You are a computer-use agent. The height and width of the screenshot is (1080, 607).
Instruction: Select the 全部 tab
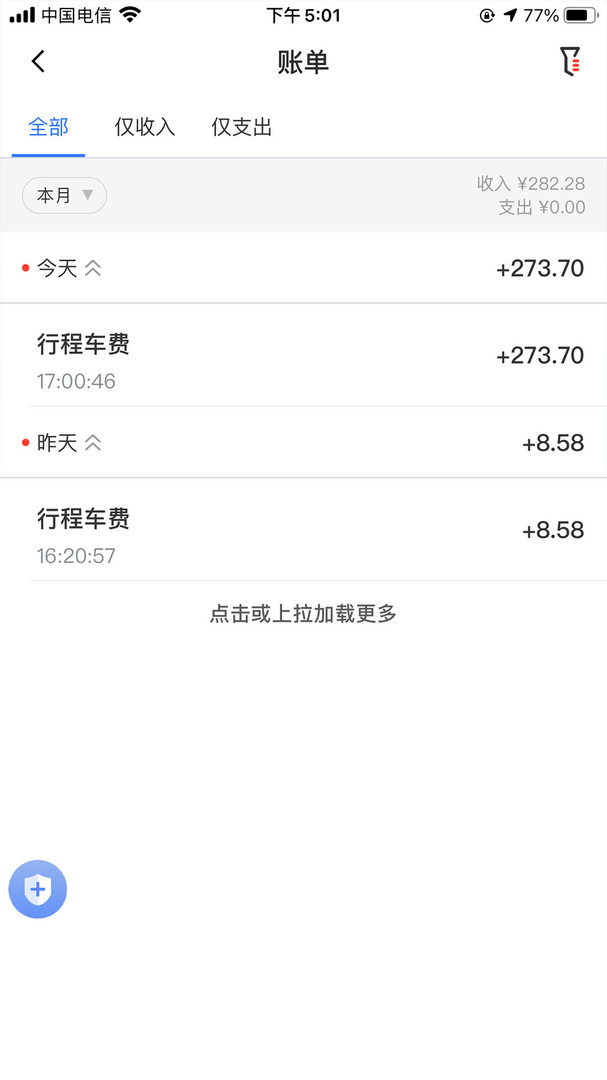click(x=48, y=127)
